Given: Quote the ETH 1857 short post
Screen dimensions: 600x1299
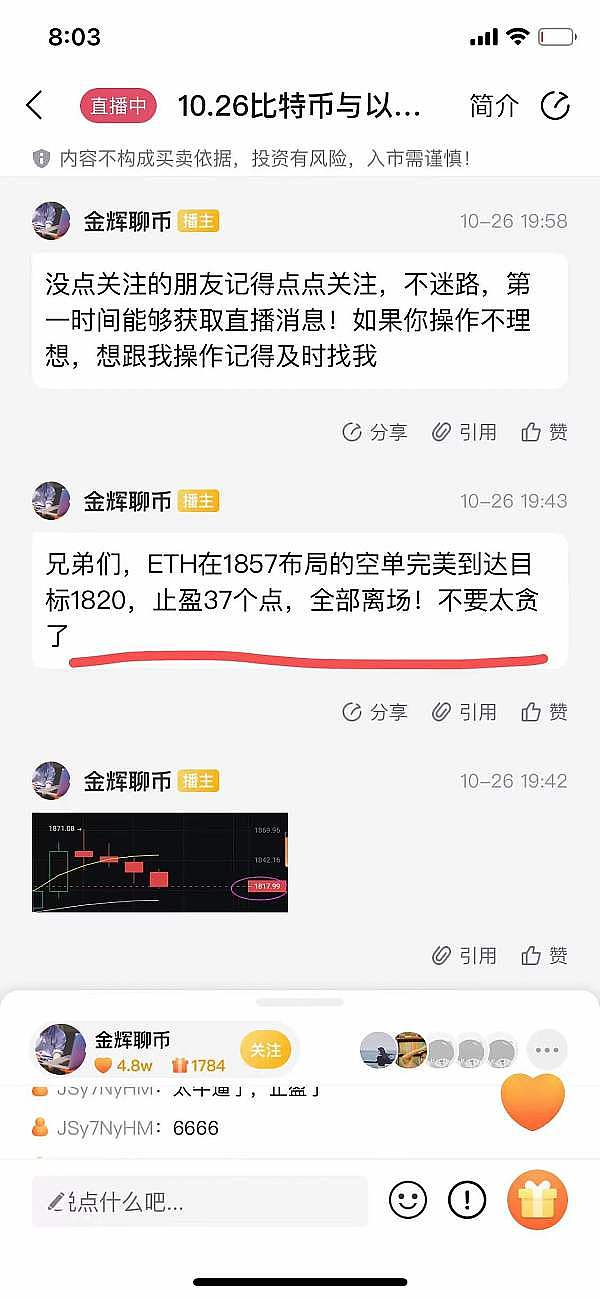Looking at the screenshot, I should click(x=464, y=712).
